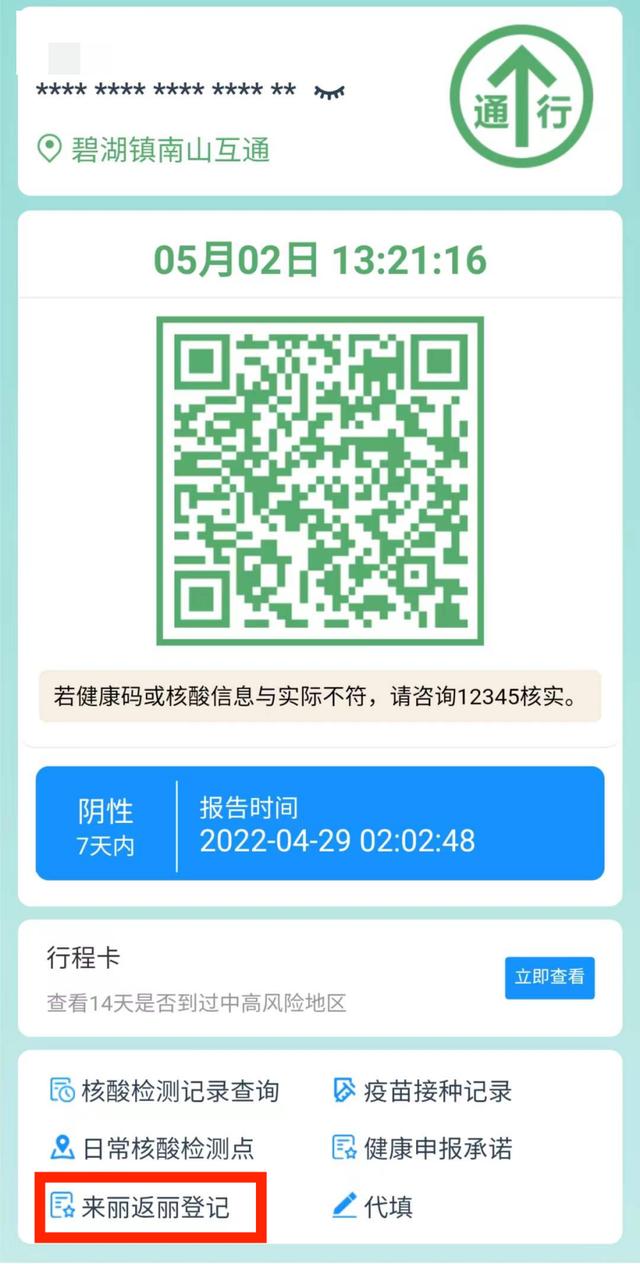Open 疫苗接种记录
This screenshot has height=1264, width=640.
(422, 1090)
